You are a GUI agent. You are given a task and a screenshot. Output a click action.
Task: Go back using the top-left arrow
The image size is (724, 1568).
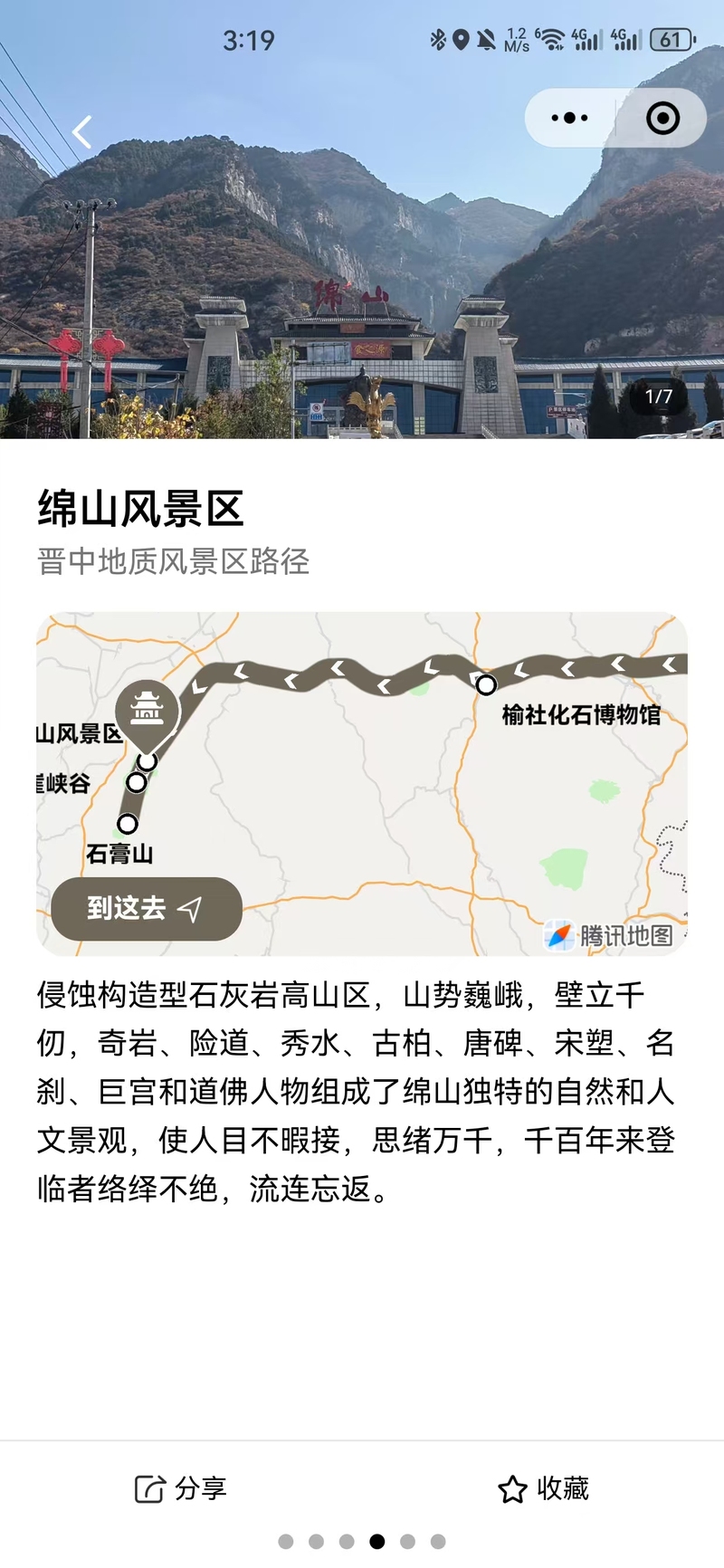click(x=82, y=132)
